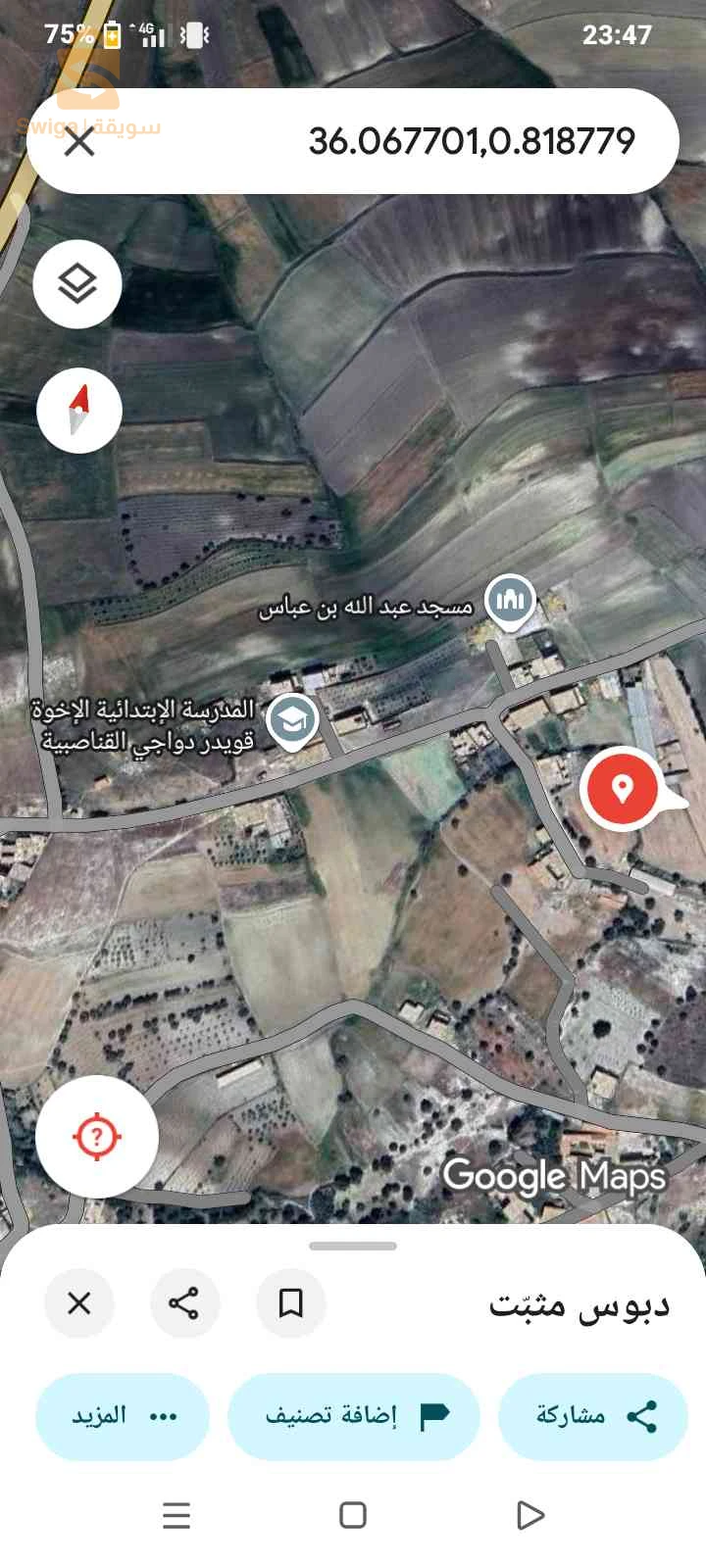Reset map orientation with the compass
The image size is (706, 1568).
79,410
